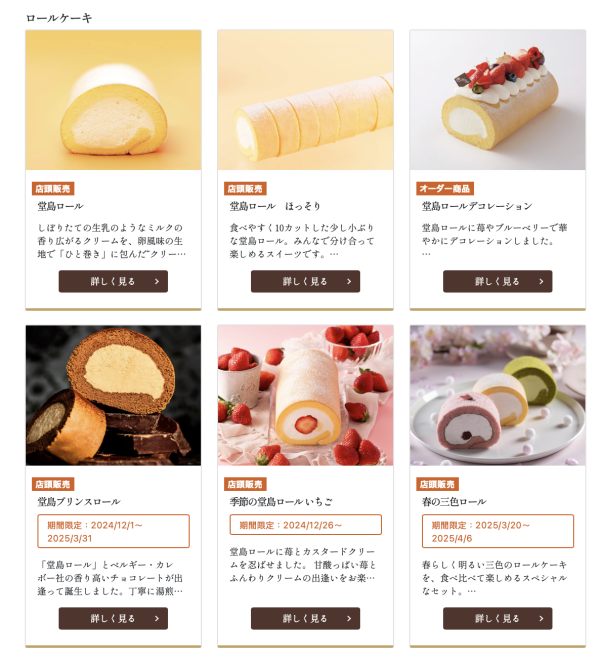Tap 詳しく見る on 季節の堂島ロール いちご
600x660 pixels.
tap(305, 618)
